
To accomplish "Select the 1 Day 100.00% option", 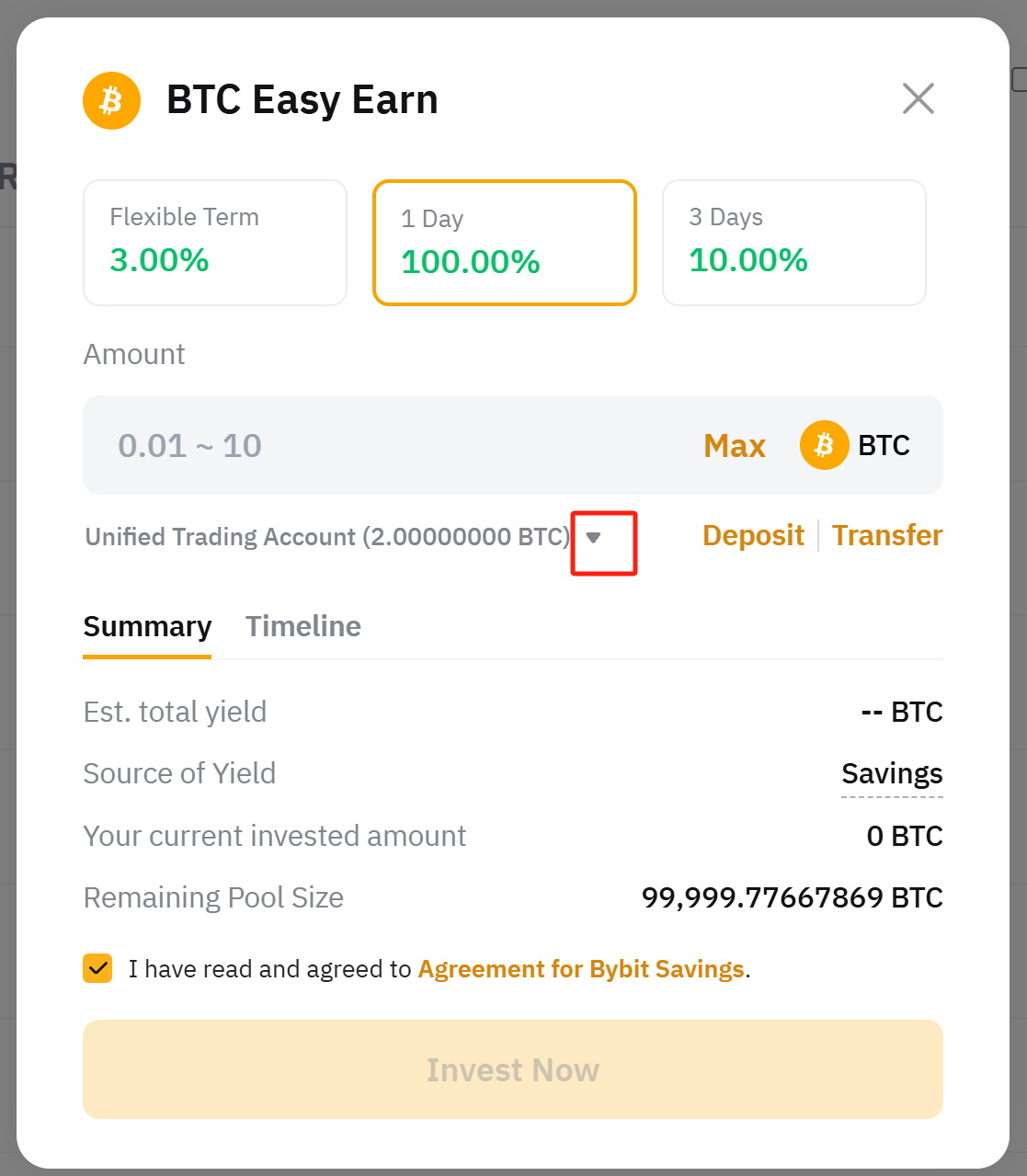I will point(504,243).
